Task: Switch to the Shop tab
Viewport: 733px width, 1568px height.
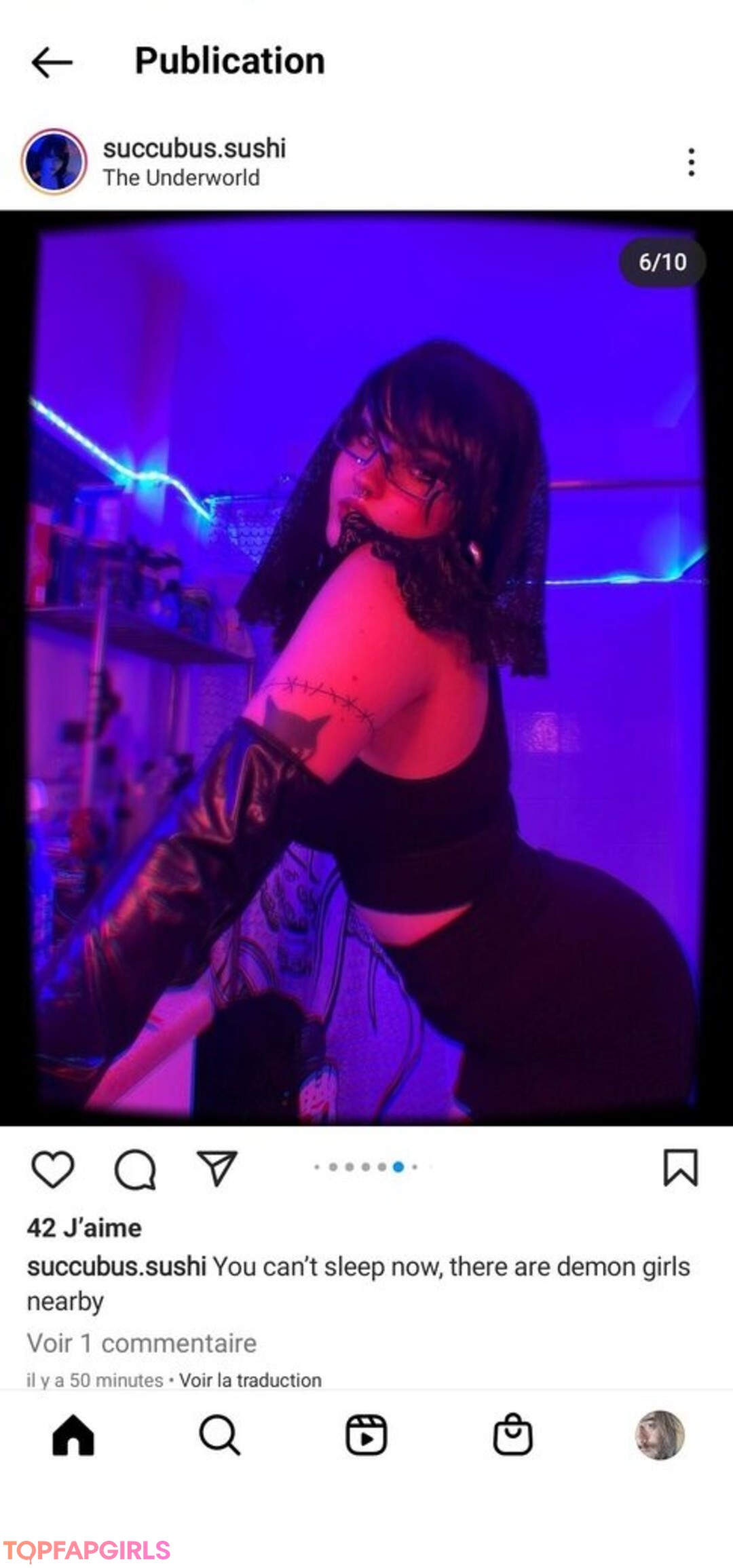Action: pyautogui.click(x=512, y=1436)
